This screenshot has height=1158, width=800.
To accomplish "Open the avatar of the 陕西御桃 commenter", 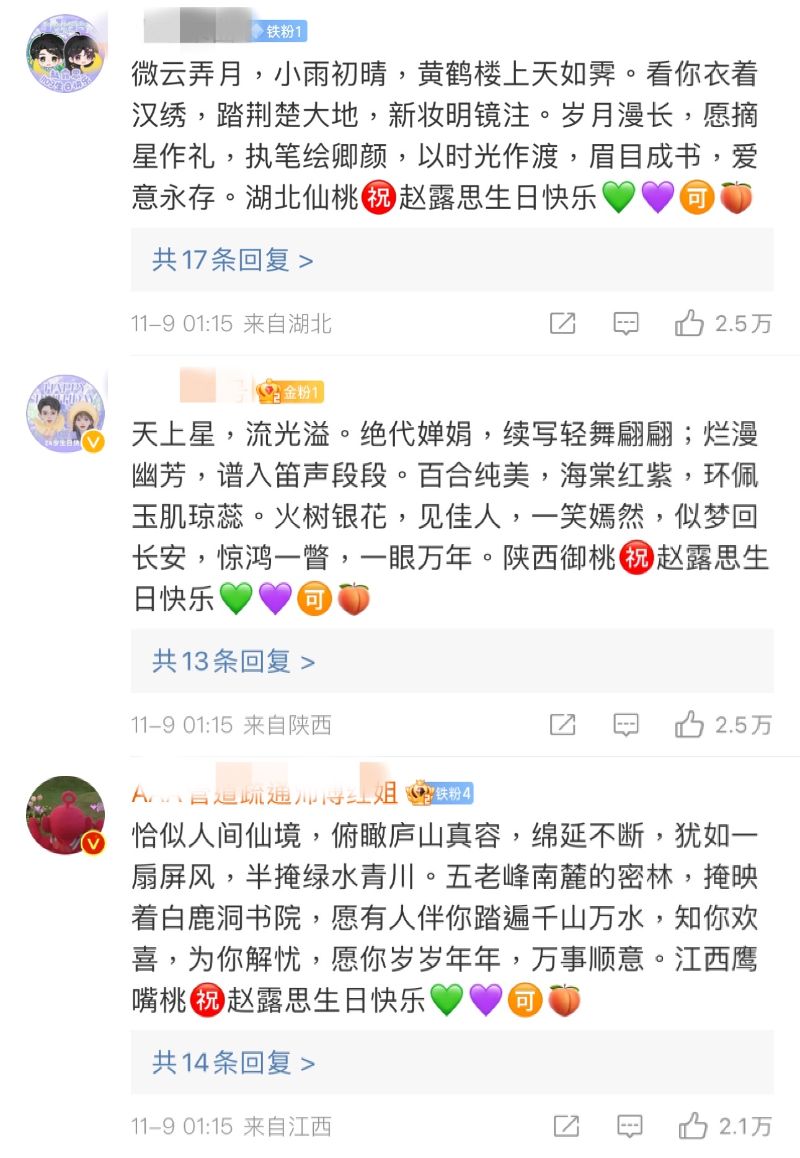I will coord(65,414).
